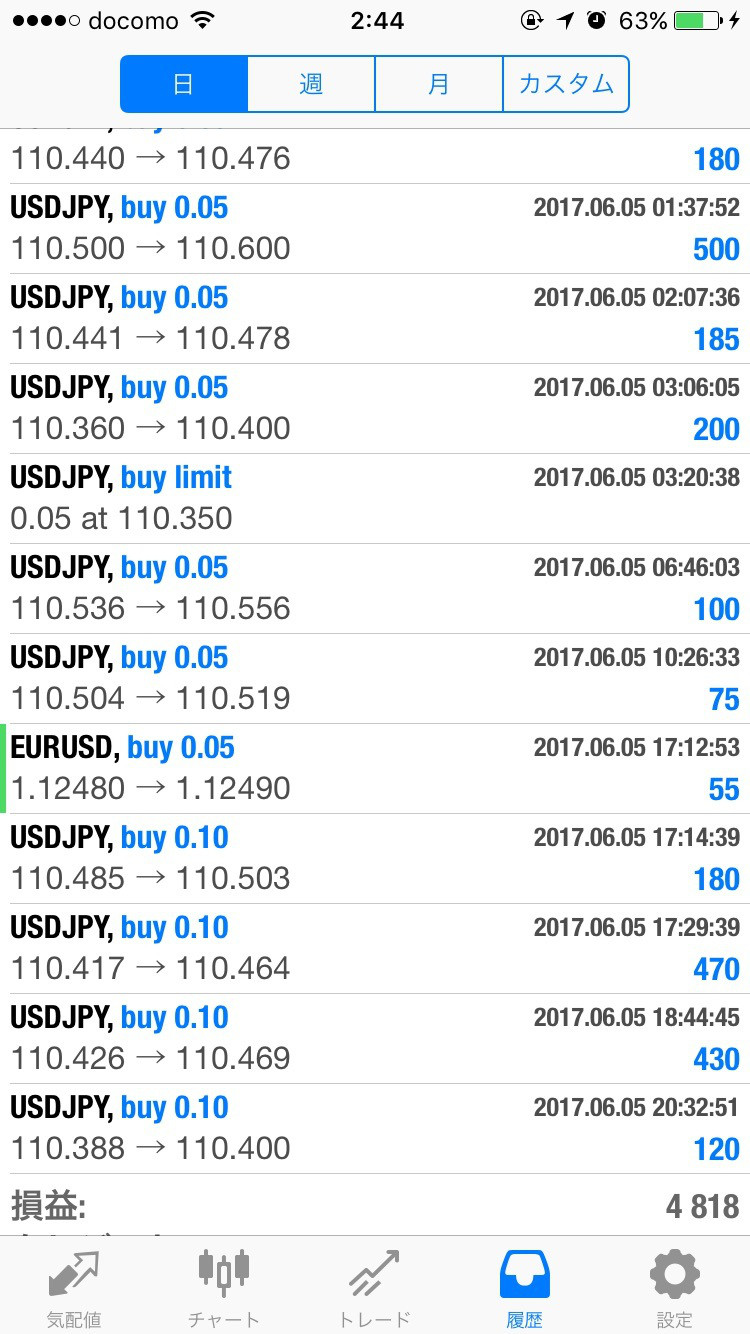View the USDJPY trade with profit 470

[375, 949]
